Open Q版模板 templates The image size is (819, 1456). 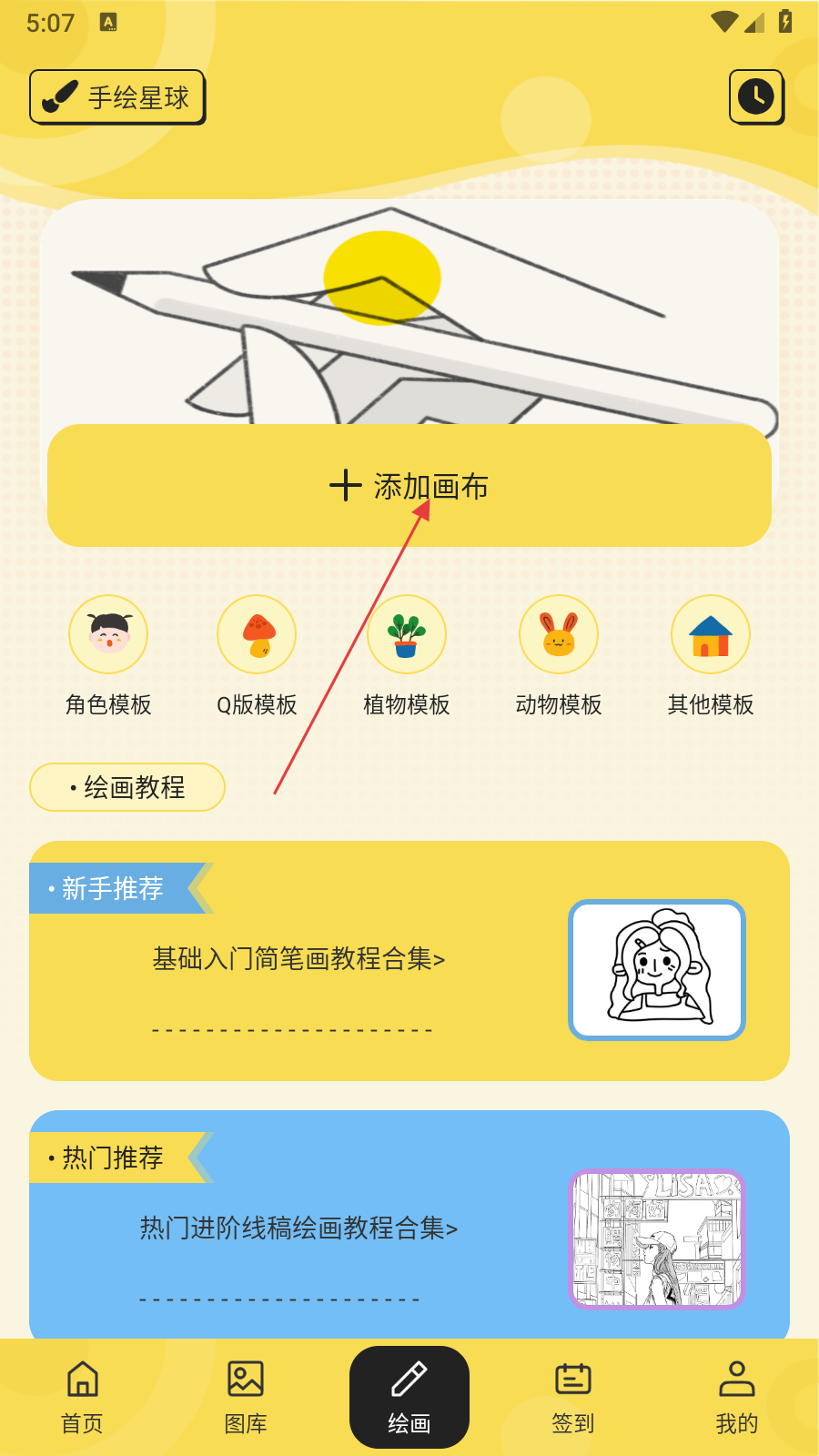point(257,655)
